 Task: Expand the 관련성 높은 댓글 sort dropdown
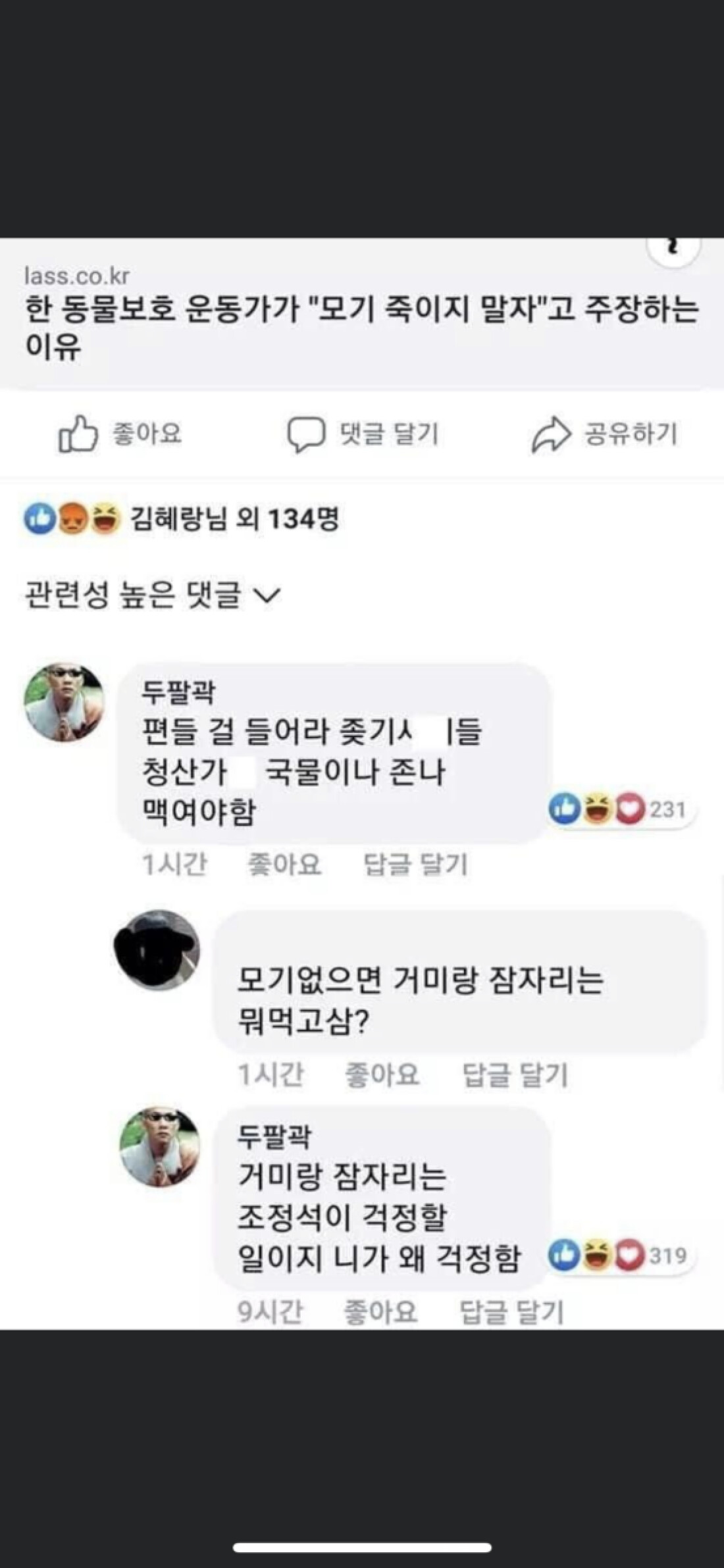click(x=153, y=595)
